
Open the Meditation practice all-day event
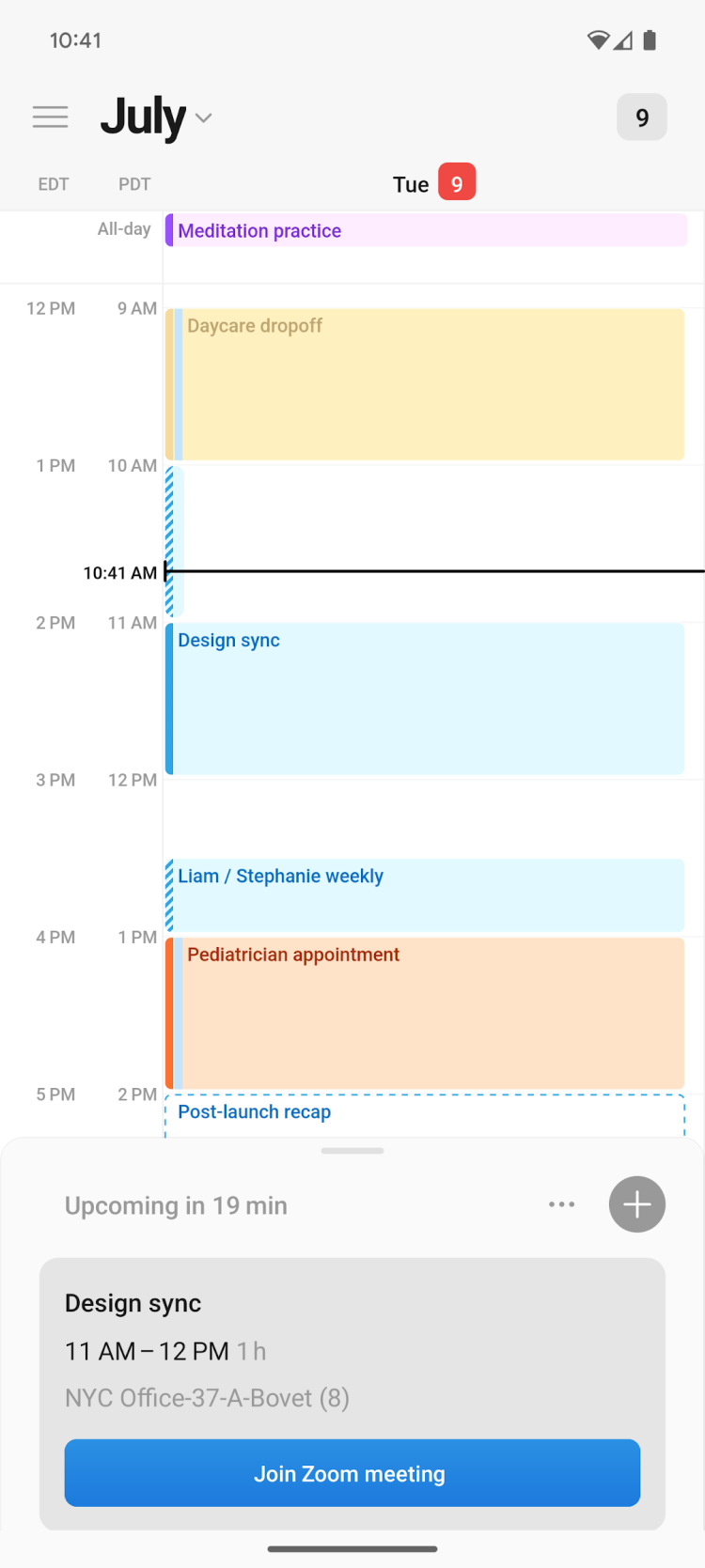click(426, 231)
